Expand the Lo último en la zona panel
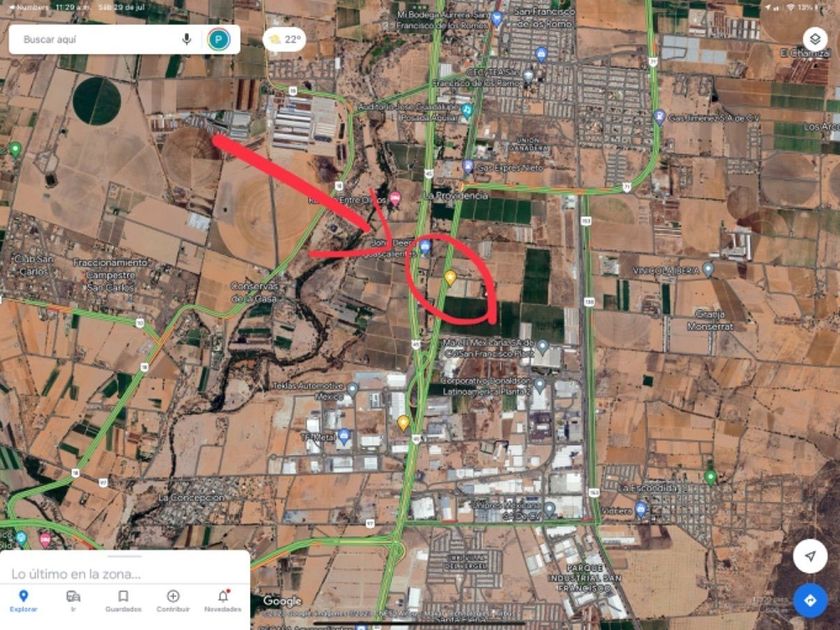Viewport: 840px width, 630px height. [x=125, y=573]
